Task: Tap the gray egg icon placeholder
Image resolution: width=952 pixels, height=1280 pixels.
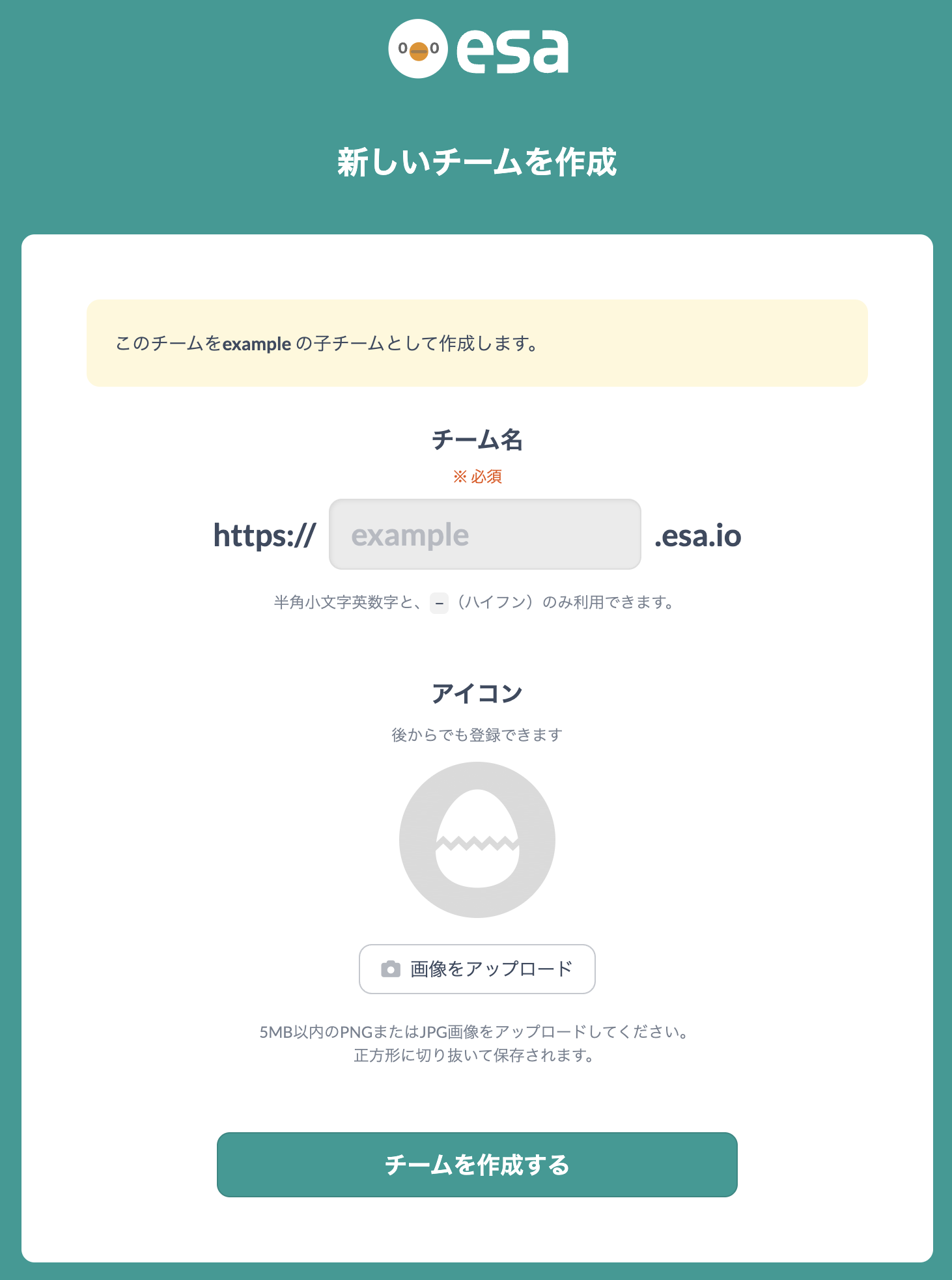Action: (x=477, y=840)
